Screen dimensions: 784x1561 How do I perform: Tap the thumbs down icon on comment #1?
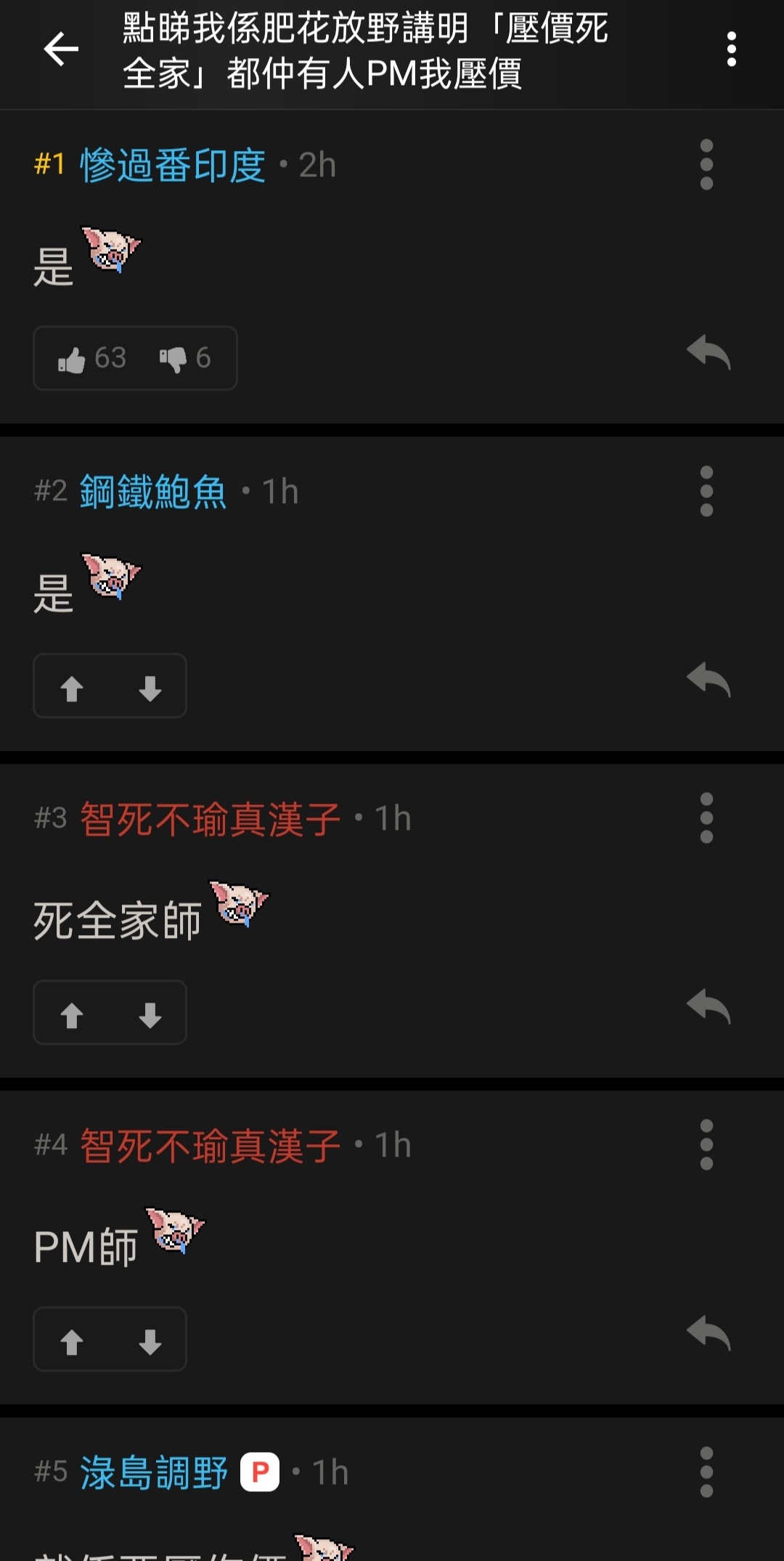tap(171, 357)
